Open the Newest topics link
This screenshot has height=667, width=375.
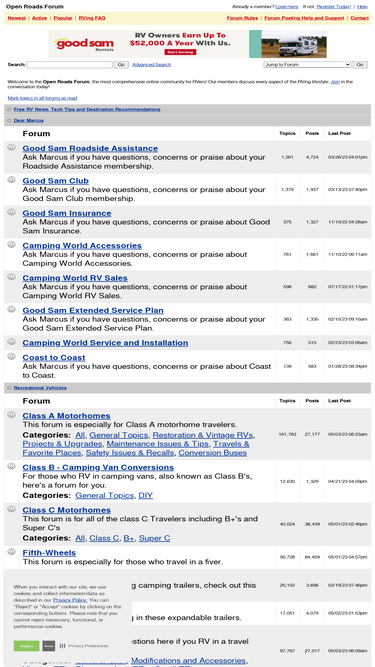(17, 18)
